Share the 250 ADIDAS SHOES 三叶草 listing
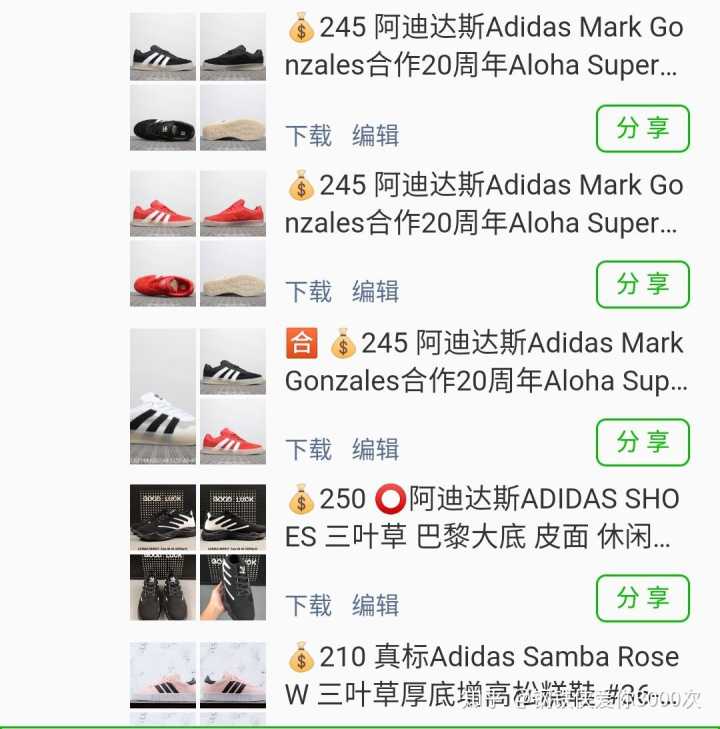The width and height of the screenshot is (720, 729). (x=642, y=598)
